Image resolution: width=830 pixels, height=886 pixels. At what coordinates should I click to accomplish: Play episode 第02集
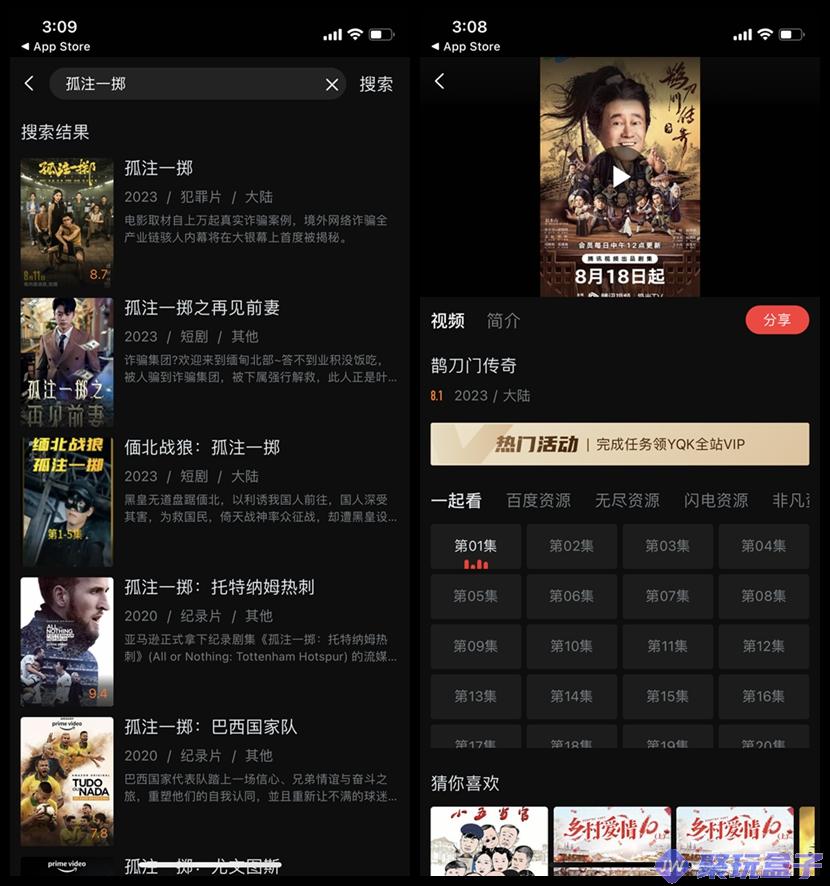571,546
